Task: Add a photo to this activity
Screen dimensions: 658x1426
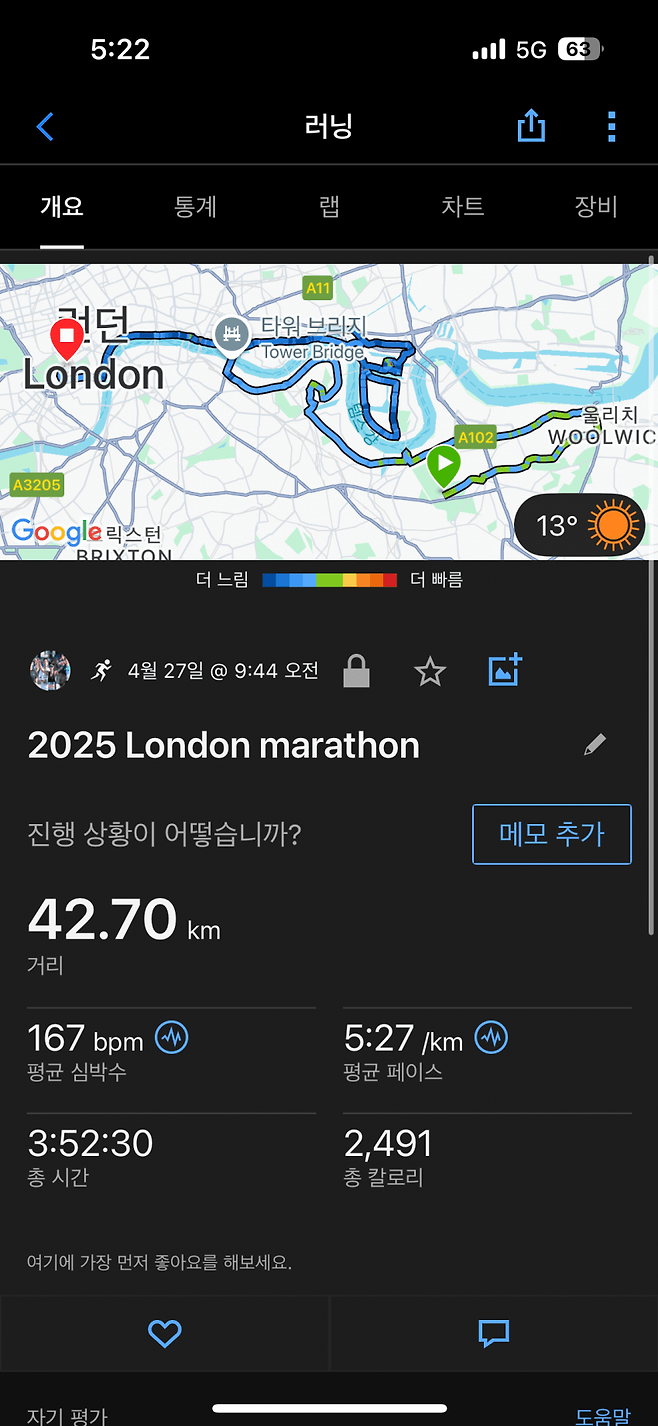Action: pyautogui.click(x=505, y=670)
